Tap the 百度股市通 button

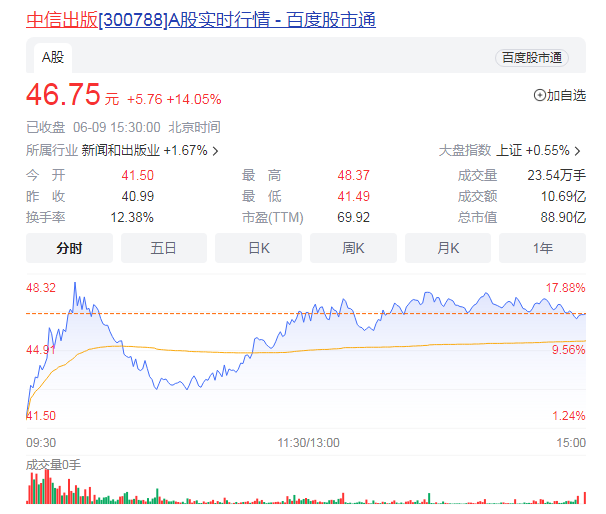click(531, 58)
